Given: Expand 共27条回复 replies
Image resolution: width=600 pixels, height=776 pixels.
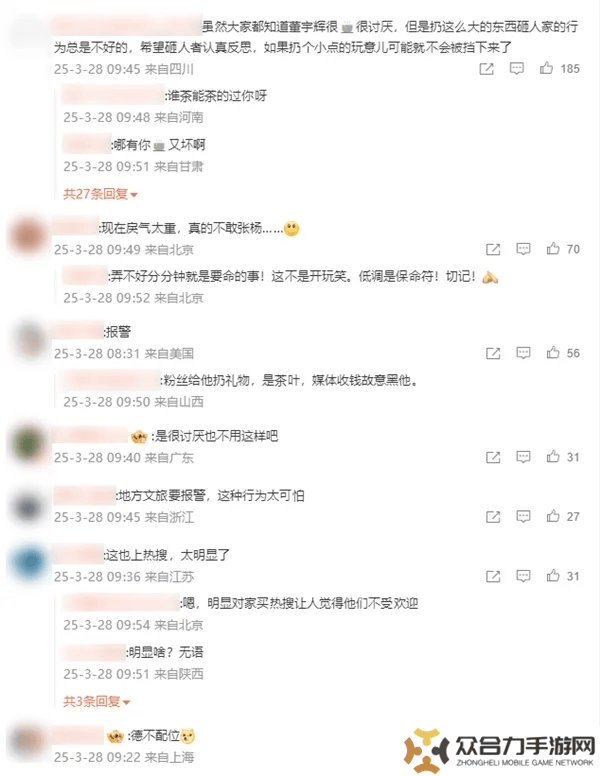Looking at the screenshot, I should 100,193.
